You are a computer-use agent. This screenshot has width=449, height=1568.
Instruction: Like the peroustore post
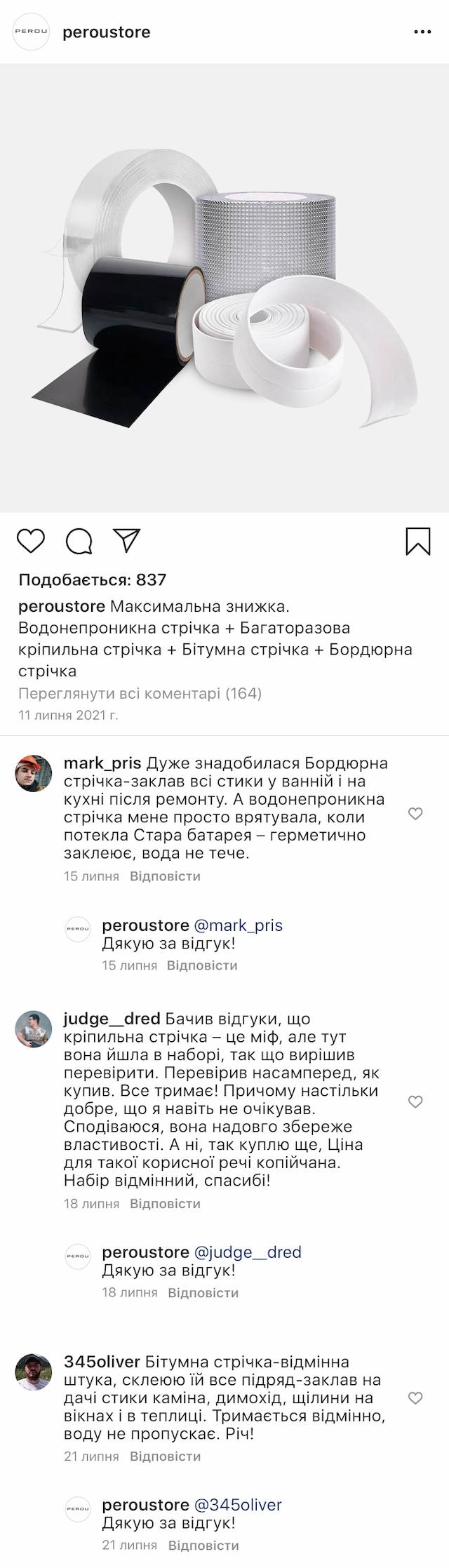(x=31, y=542)
